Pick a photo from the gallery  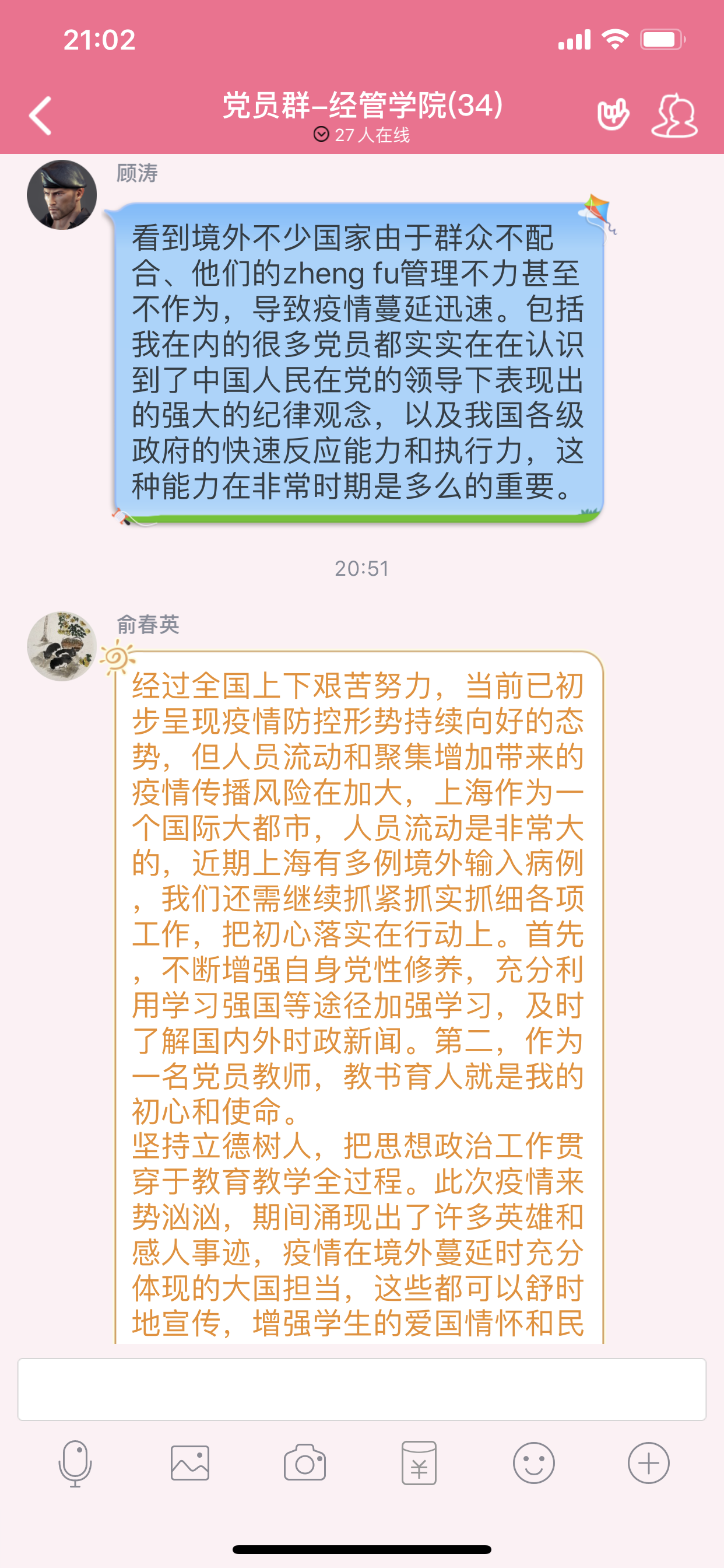click(x=190, y=1464)
